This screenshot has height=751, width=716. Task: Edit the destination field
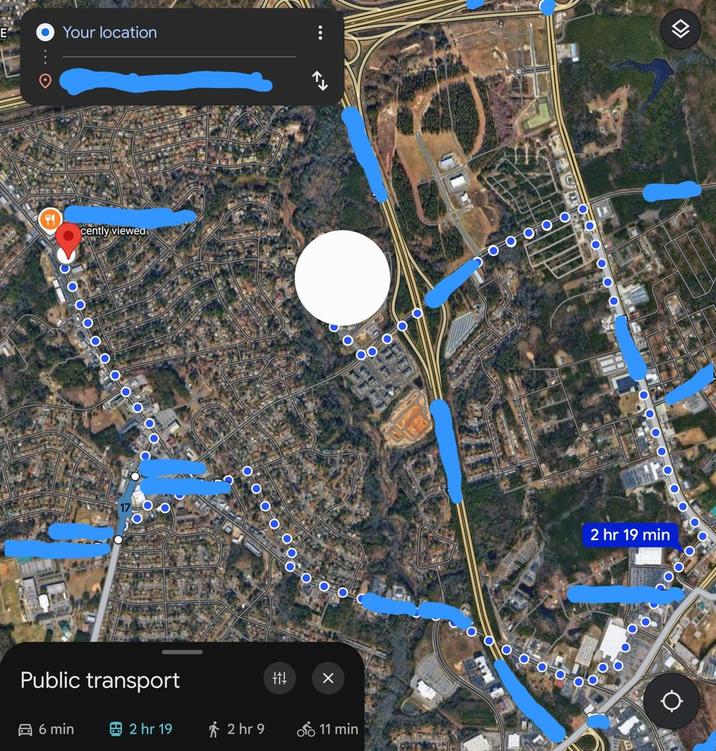tap(170, 81)
